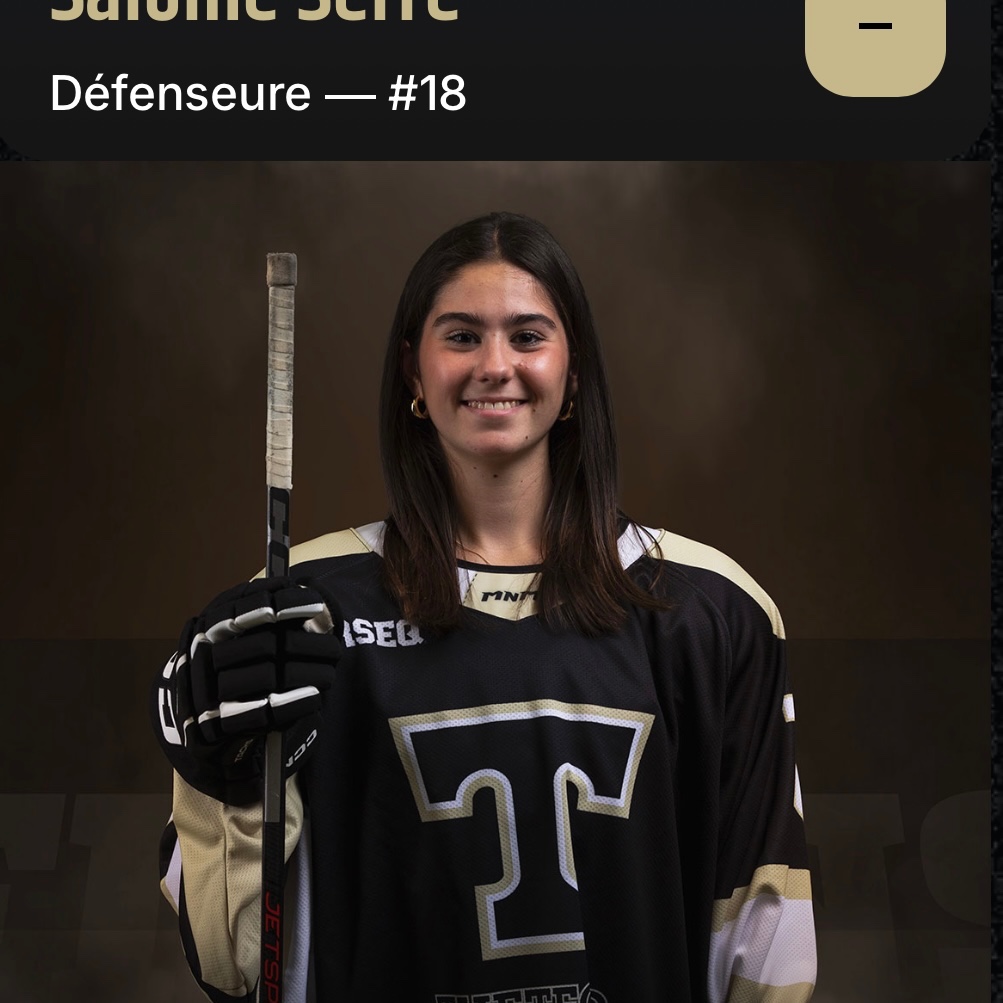Collapse the player card with the minus button

[875, 35]
